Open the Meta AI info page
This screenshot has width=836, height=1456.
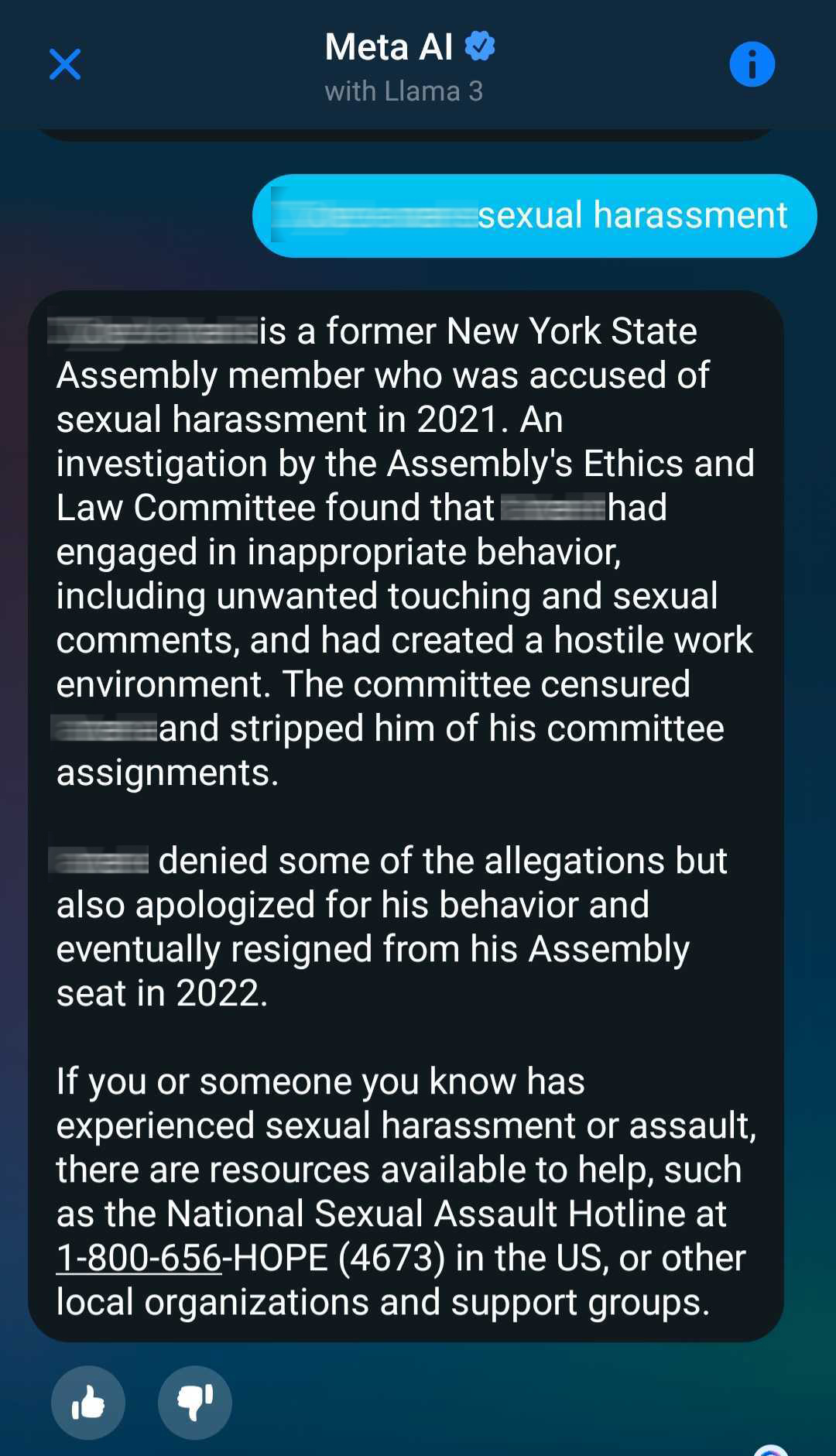pyautogui.click(x=752, y=64)
